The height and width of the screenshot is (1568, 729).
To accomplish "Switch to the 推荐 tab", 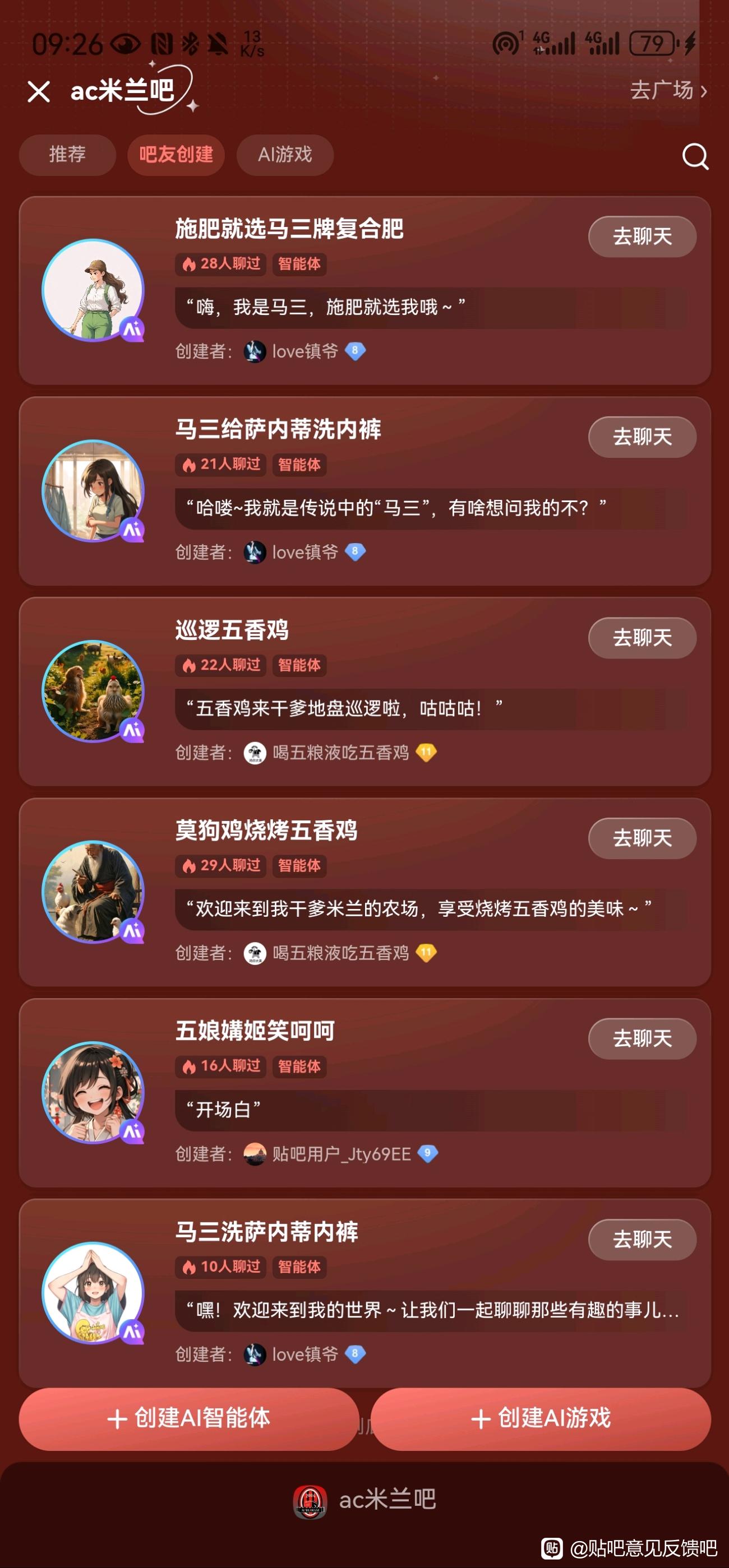I will tap(68, 155).
